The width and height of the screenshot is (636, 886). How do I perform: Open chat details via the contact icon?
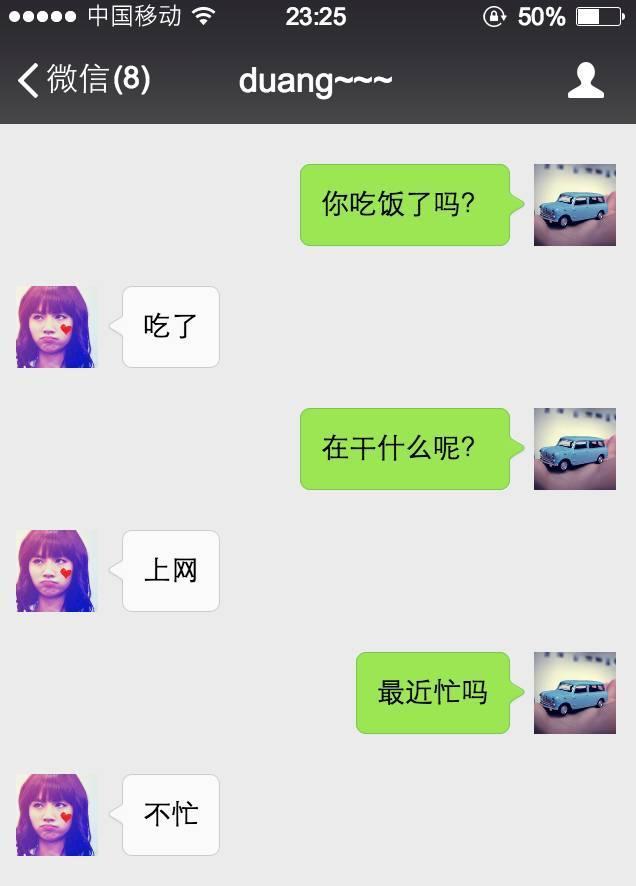[x=585, y=80]
